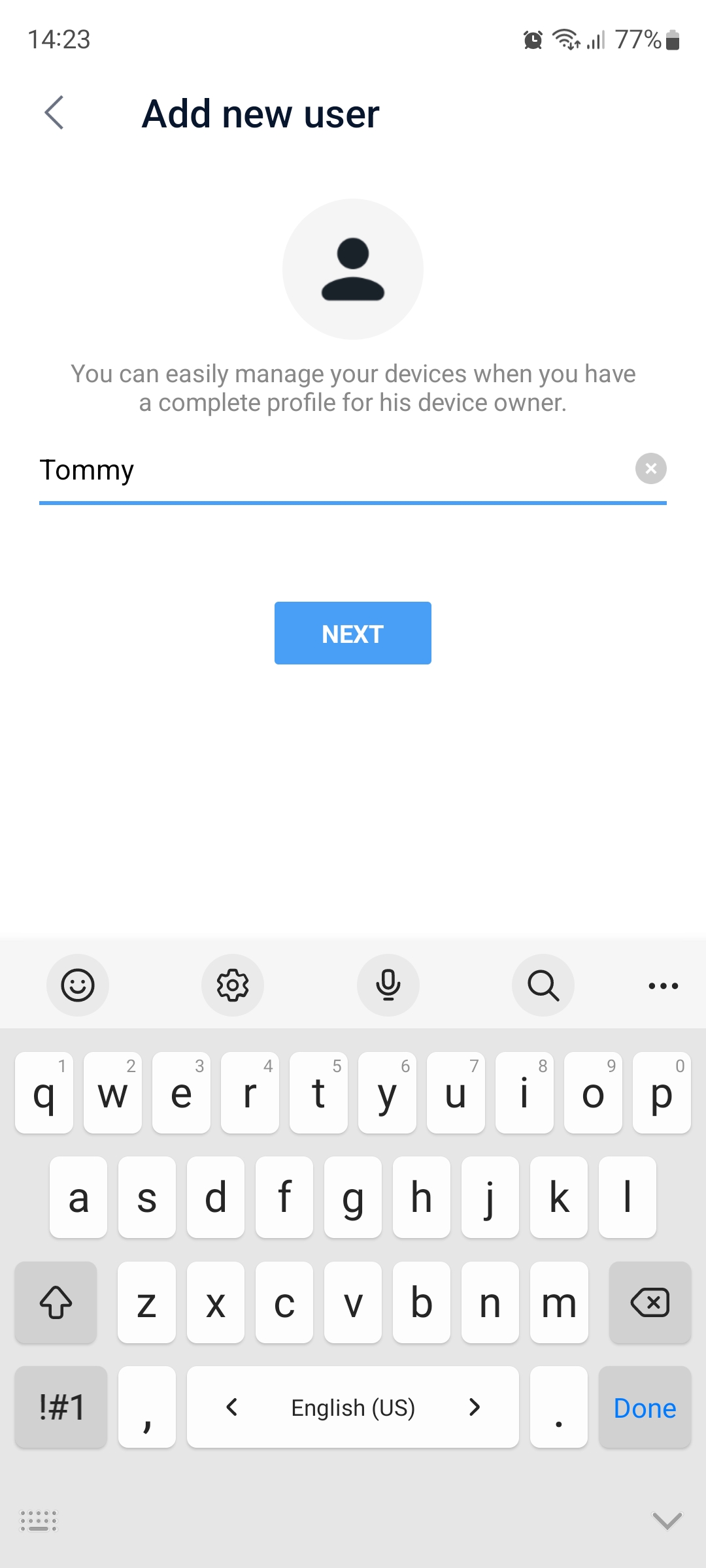
Task: Hide the keyboard with the down chevron
Action: click(x=667, y=1520)
